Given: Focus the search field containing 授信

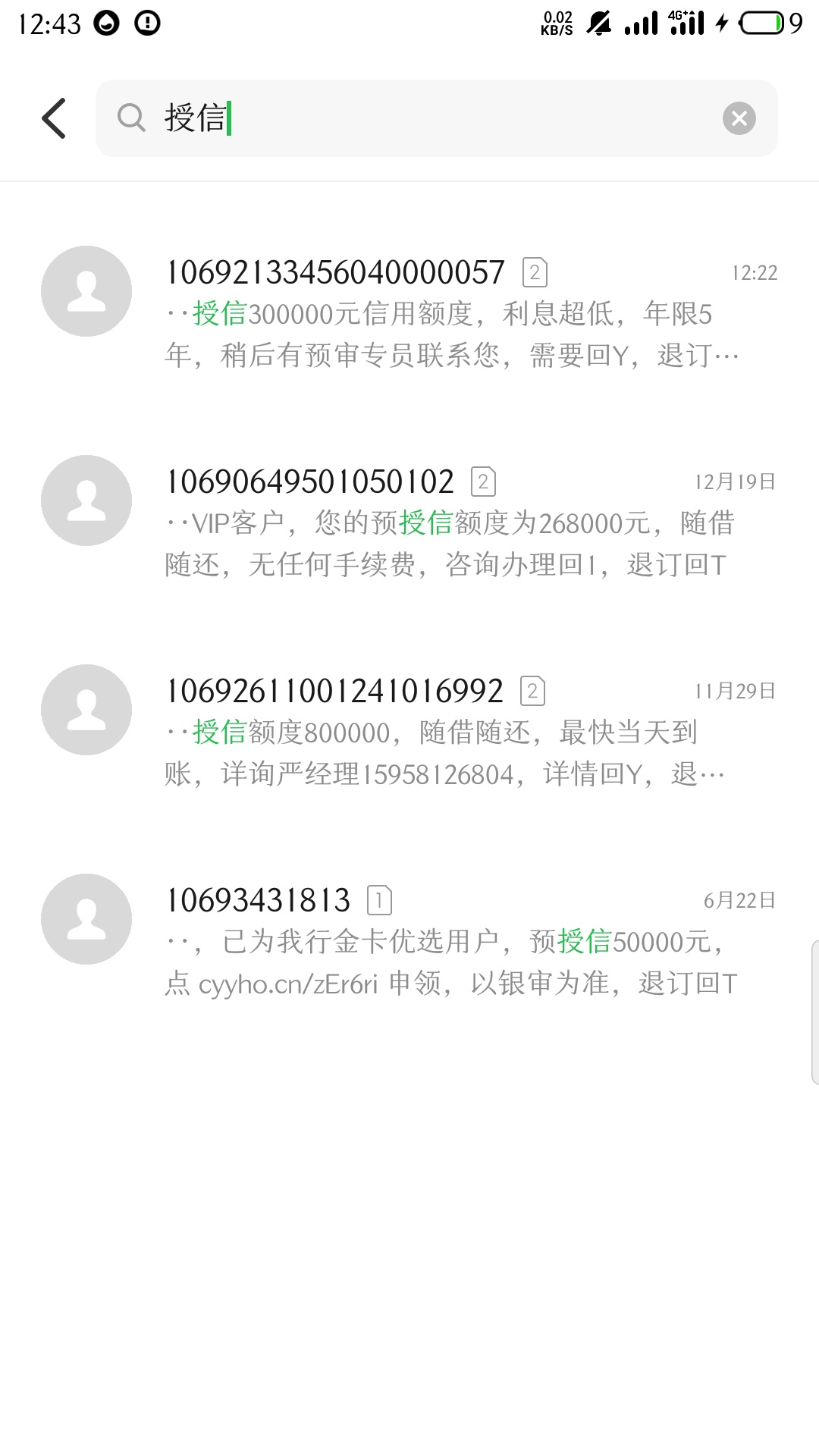Looking at the screenshot, I should pos(436,118).
